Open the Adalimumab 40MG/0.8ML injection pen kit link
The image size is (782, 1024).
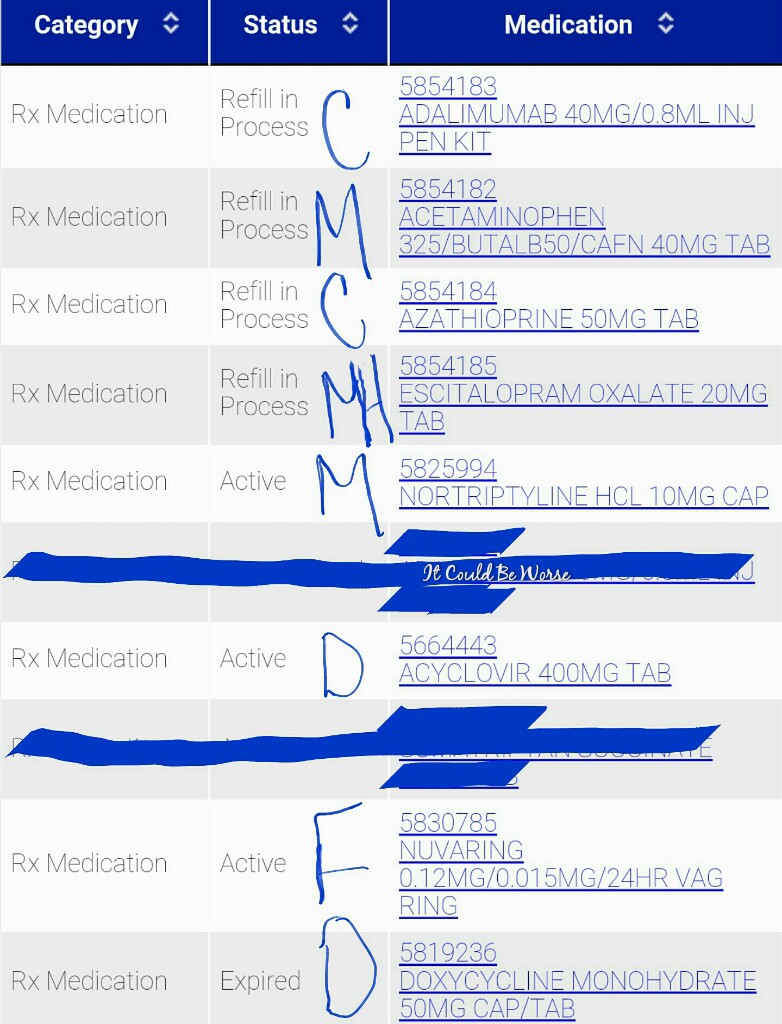(x=576, y=115)
